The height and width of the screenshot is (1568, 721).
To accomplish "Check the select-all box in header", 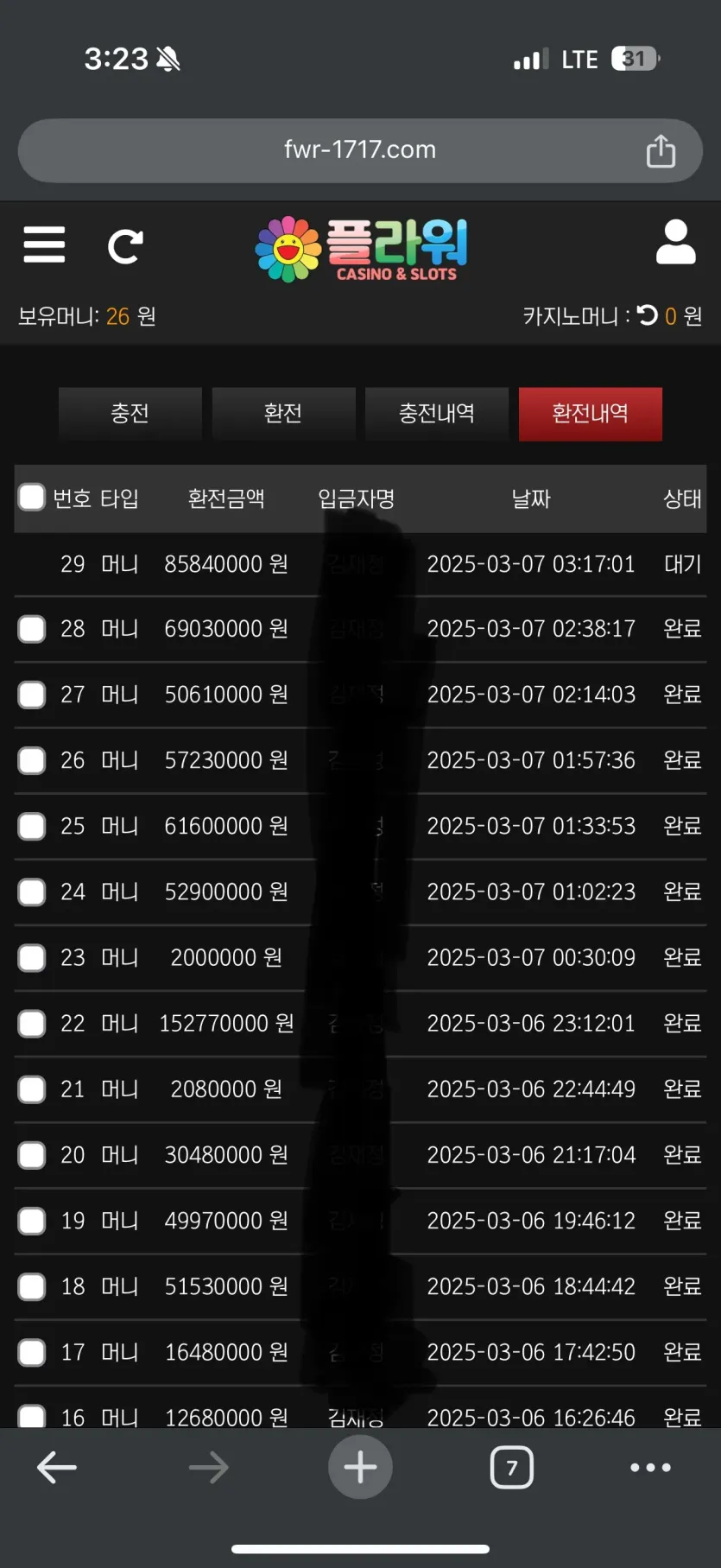I will click(x=32, y=497).
